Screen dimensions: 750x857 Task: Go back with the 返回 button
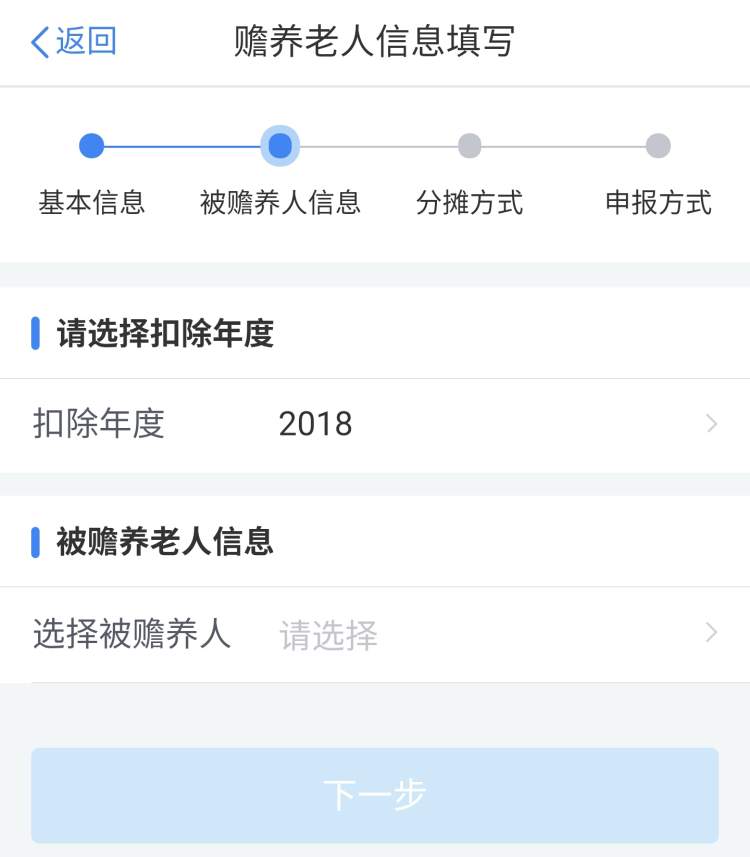(x=74, y=42)
